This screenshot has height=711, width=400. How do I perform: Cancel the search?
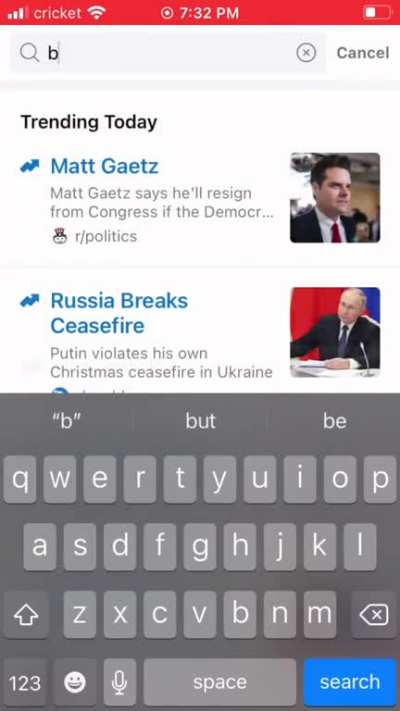click(x=363, y=53)
